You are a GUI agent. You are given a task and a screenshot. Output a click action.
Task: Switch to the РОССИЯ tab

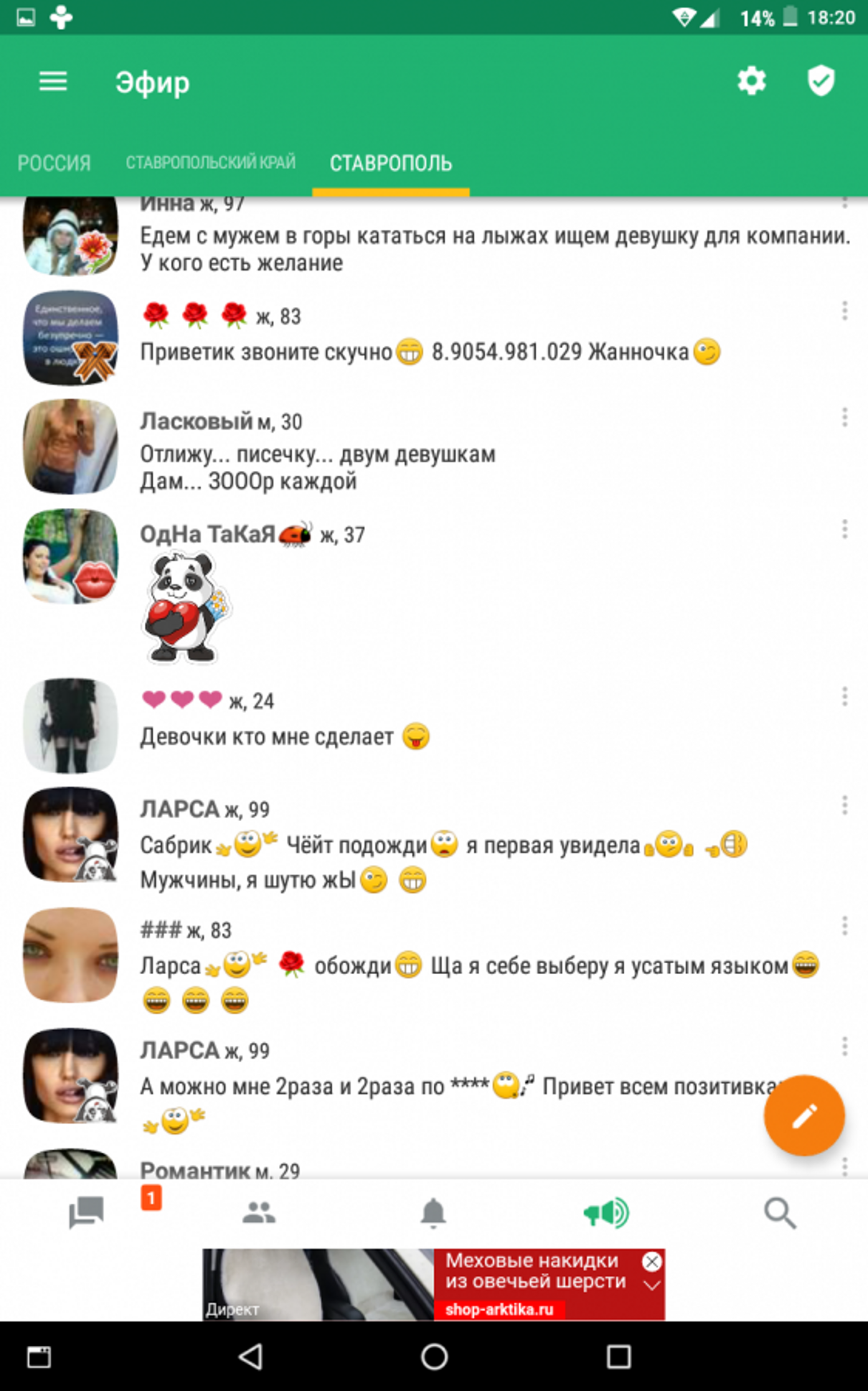[x=55, y=164]
